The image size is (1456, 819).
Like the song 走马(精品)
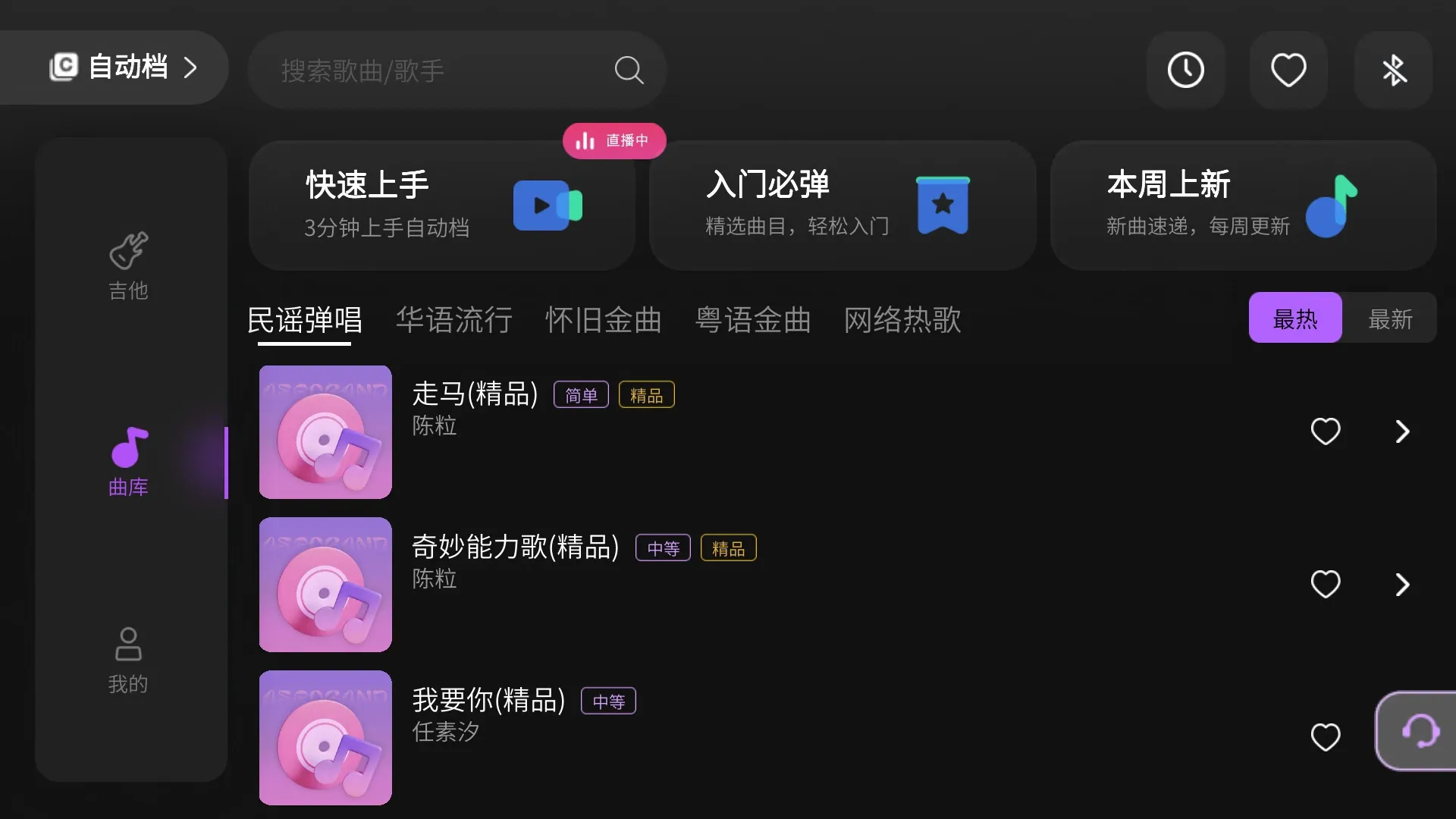coord(1325,432)
